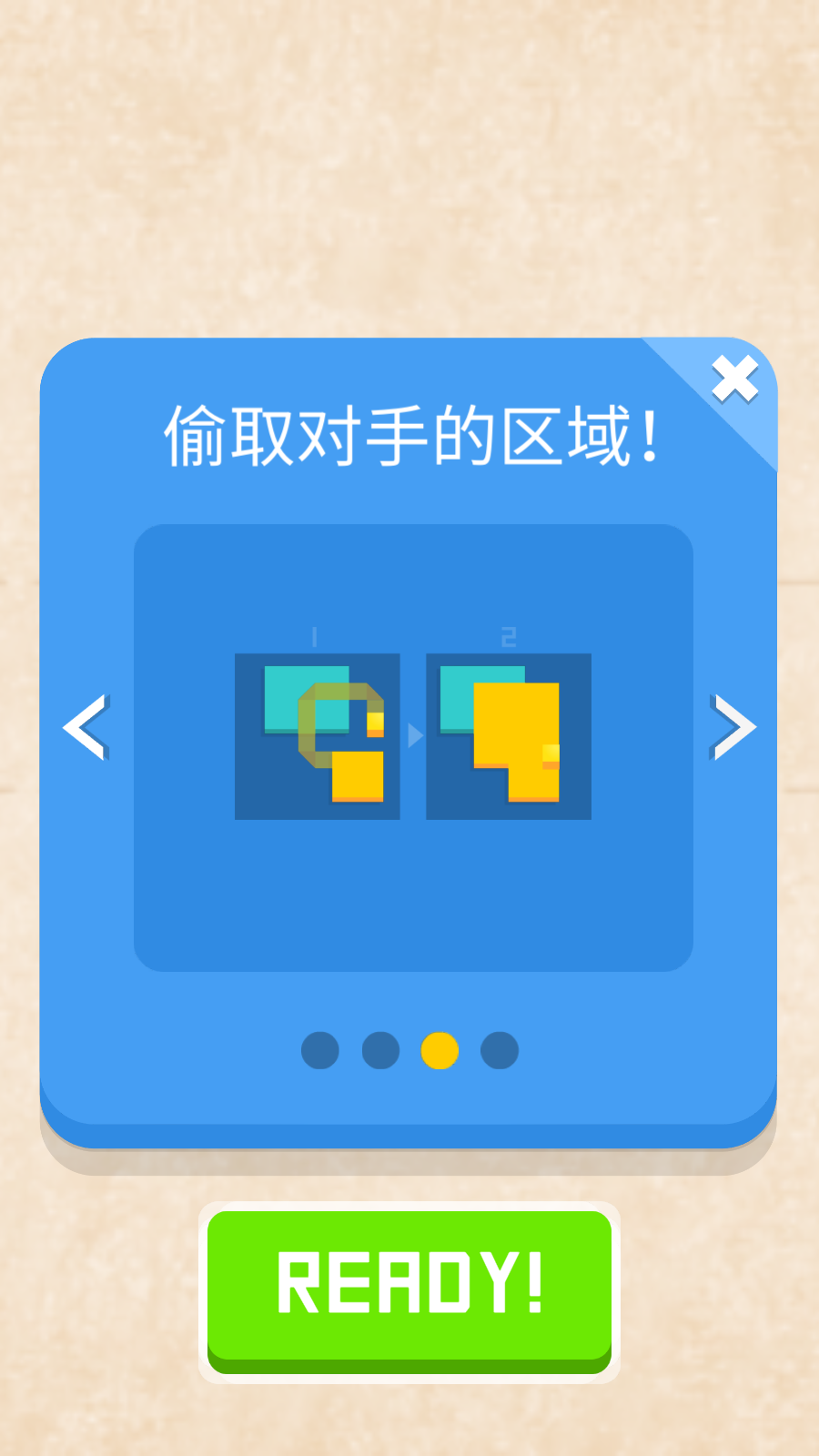This screenshot has width=819, height=1456.
Task: Tap the READY! button
Action: 409,1283
